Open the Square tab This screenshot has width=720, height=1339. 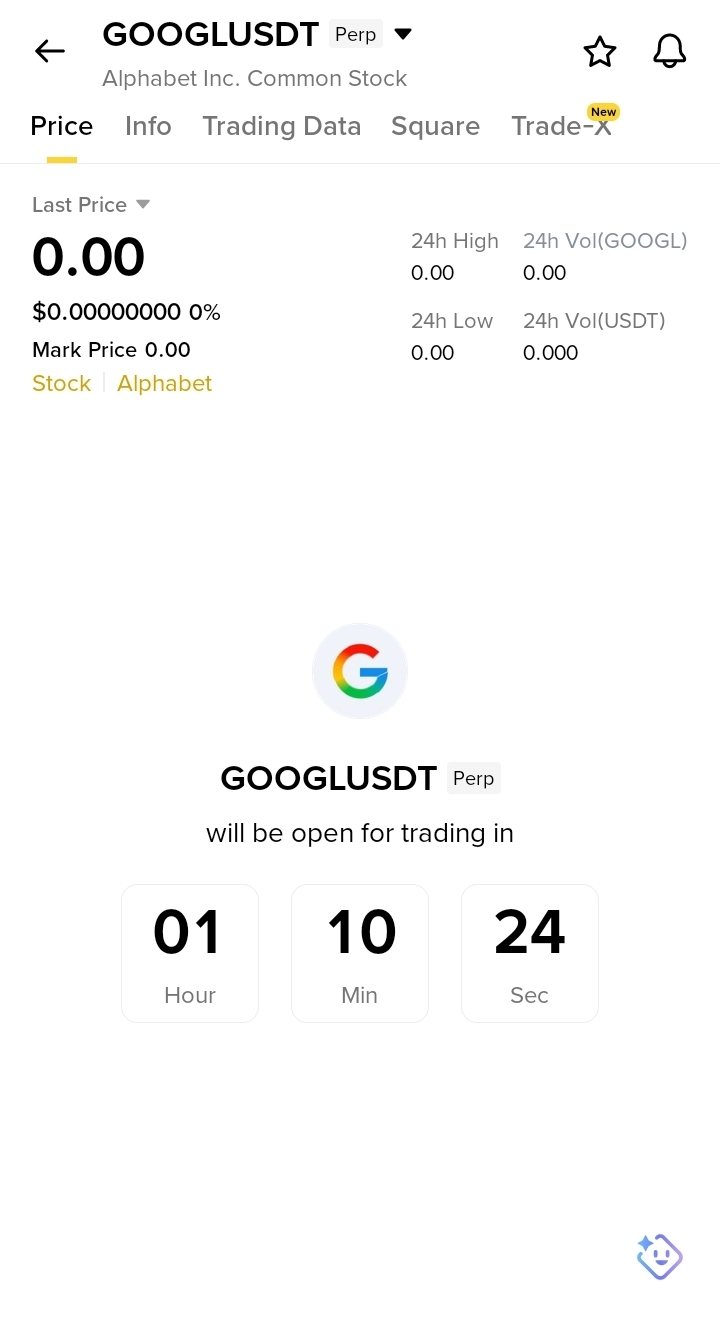coord(435,126)
